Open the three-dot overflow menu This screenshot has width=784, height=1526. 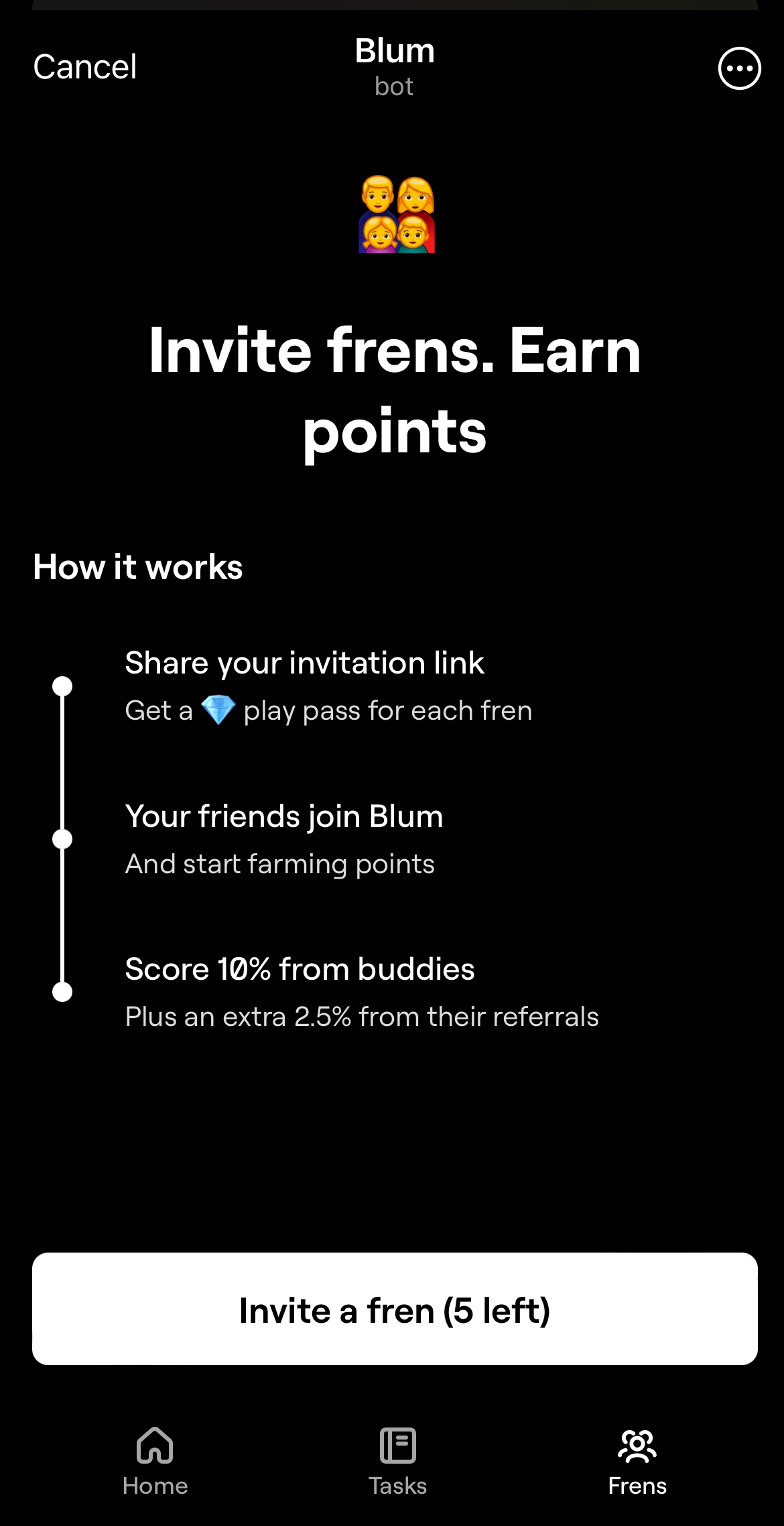[739, 68]
